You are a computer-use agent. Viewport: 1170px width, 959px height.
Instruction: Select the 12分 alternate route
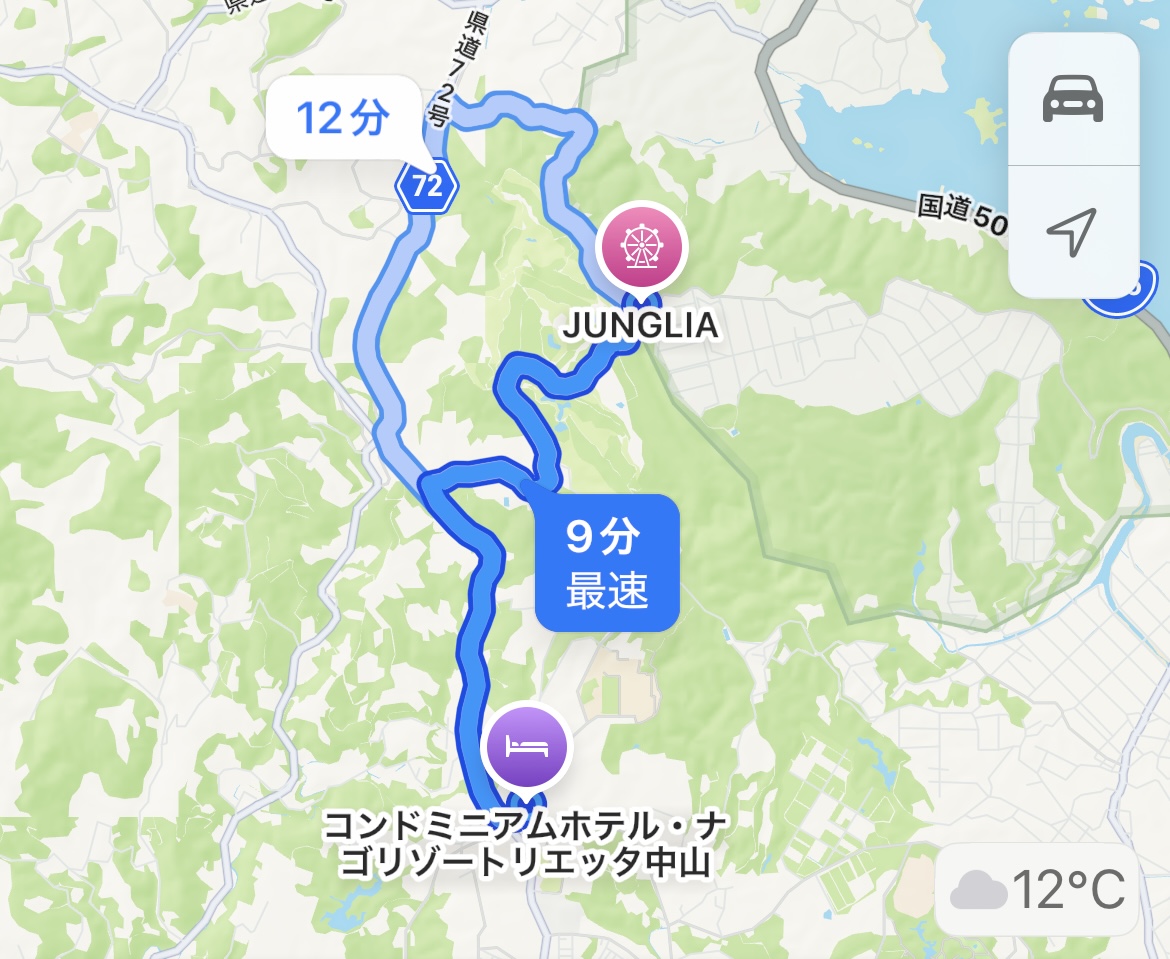343,118
